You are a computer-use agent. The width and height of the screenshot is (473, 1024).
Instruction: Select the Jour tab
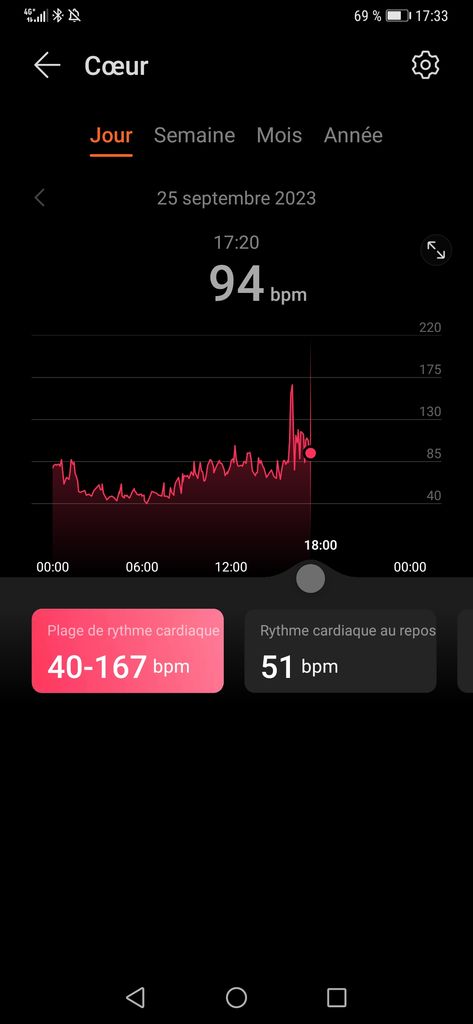point(111,136)
